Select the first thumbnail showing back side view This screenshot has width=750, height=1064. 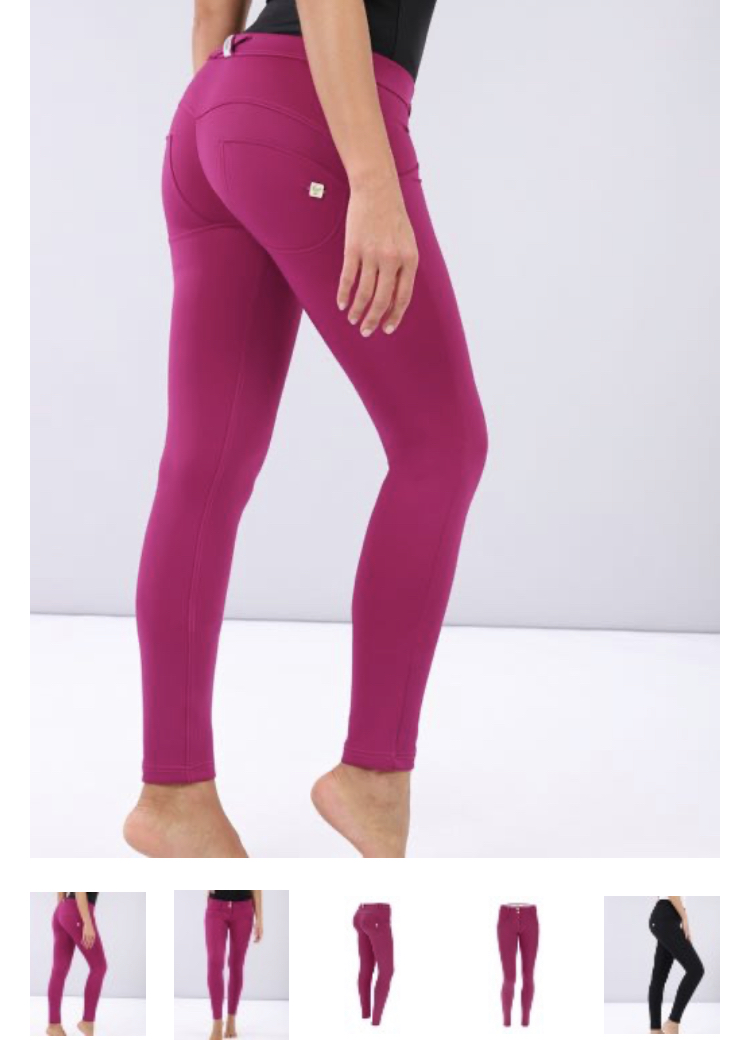pos(88,963)
